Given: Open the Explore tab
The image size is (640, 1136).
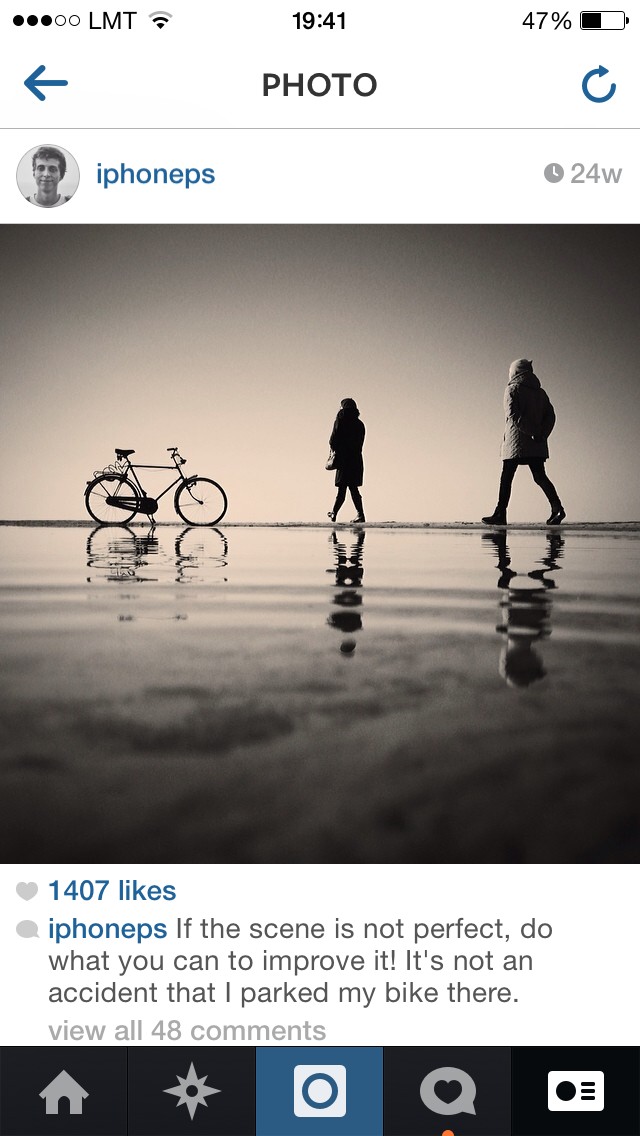Looking at the screenshot, I should click(191, 1091).
